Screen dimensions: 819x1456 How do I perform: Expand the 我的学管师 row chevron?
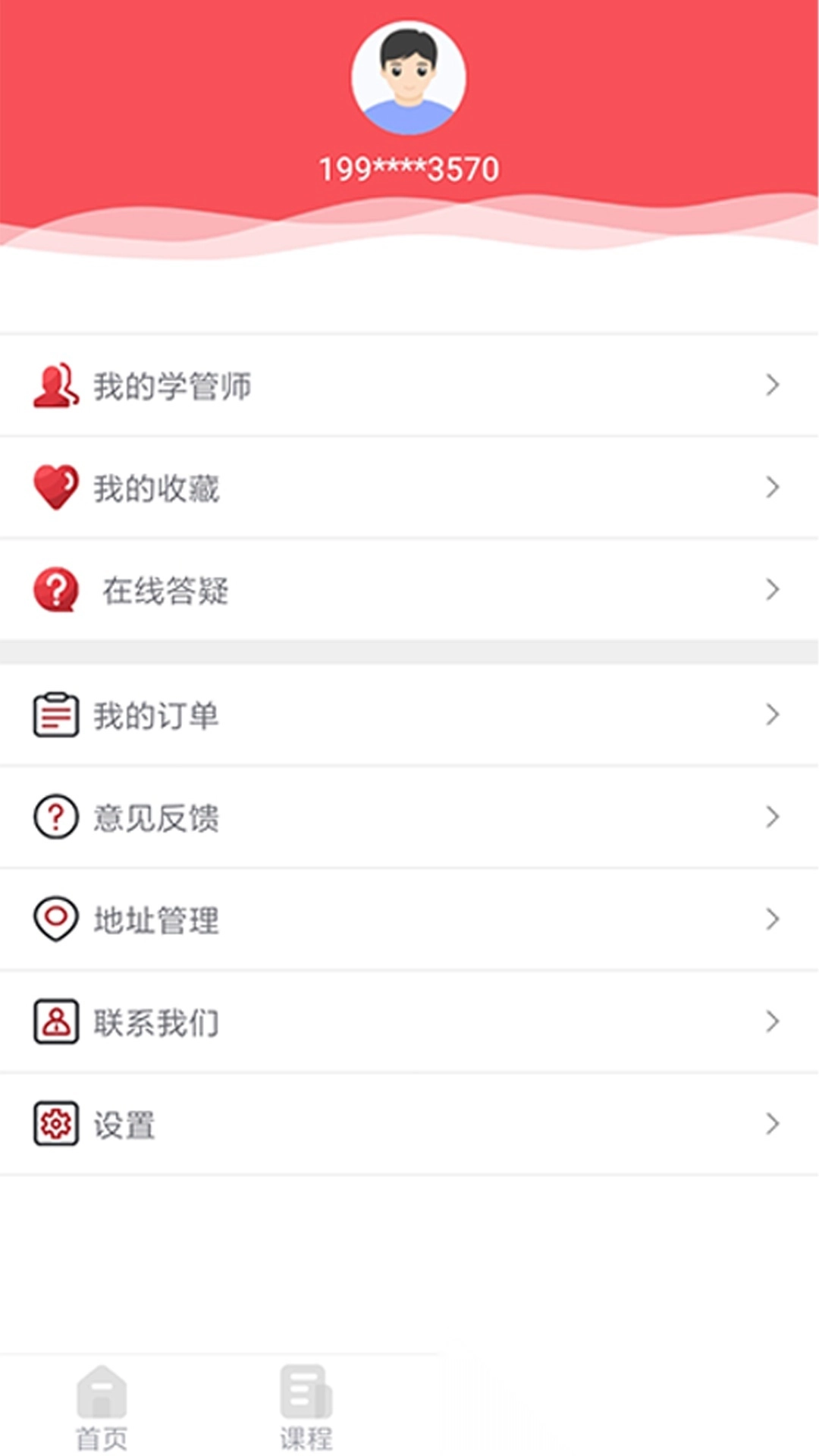click(x=773, y=385)
